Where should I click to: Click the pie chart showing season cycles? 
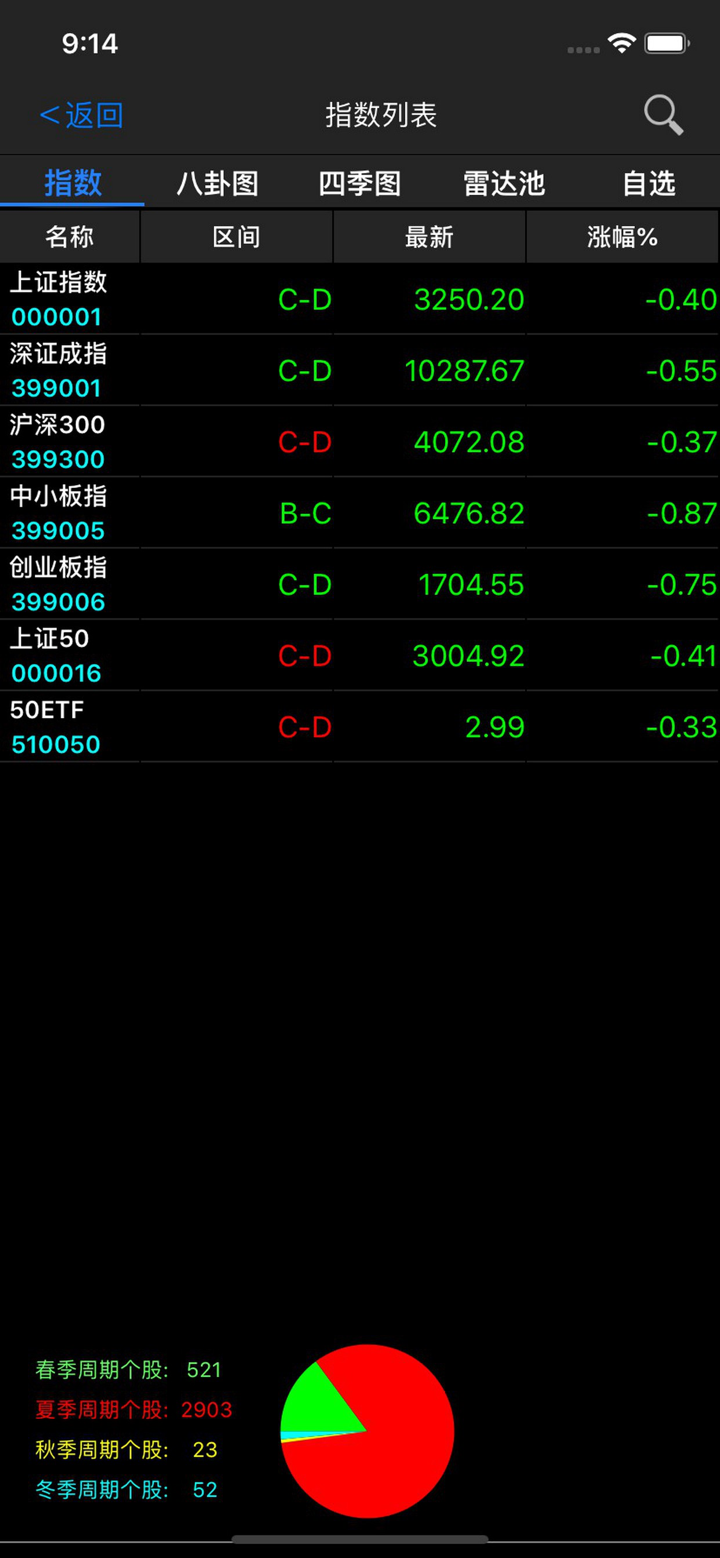click(367, 1432)
